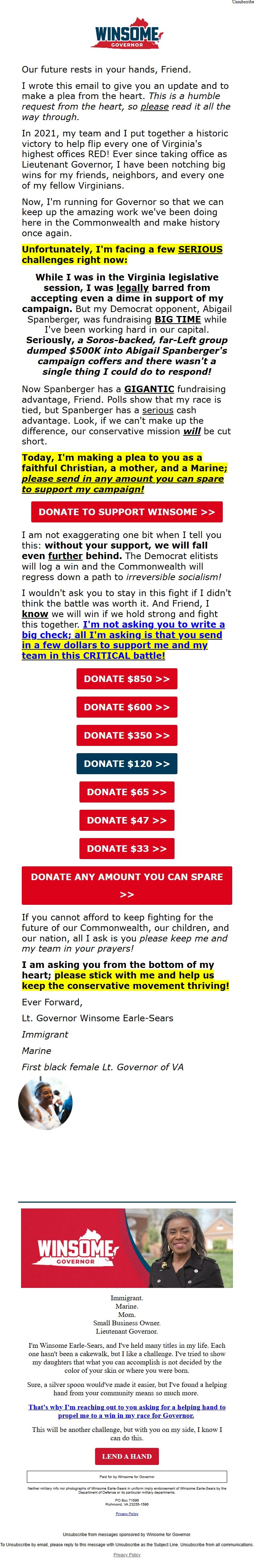This screenshot has width=254, height=1568.
Task: Tap Donate to Support Winsome button
Action: click(x=127, y=512)
